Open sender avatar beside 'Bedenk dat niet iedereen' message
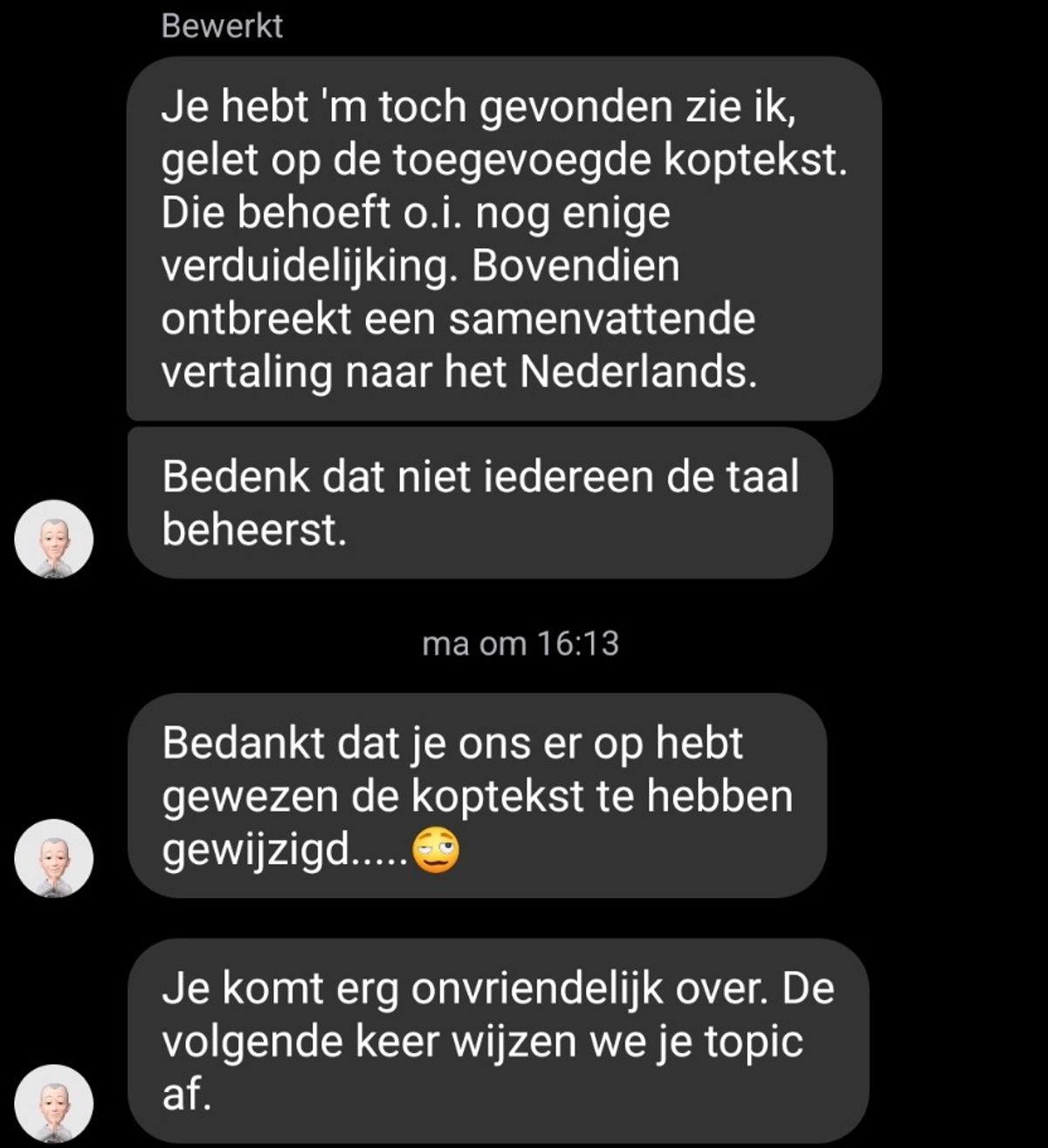This screenshot has width=1048, height=1148. point(53,539)
